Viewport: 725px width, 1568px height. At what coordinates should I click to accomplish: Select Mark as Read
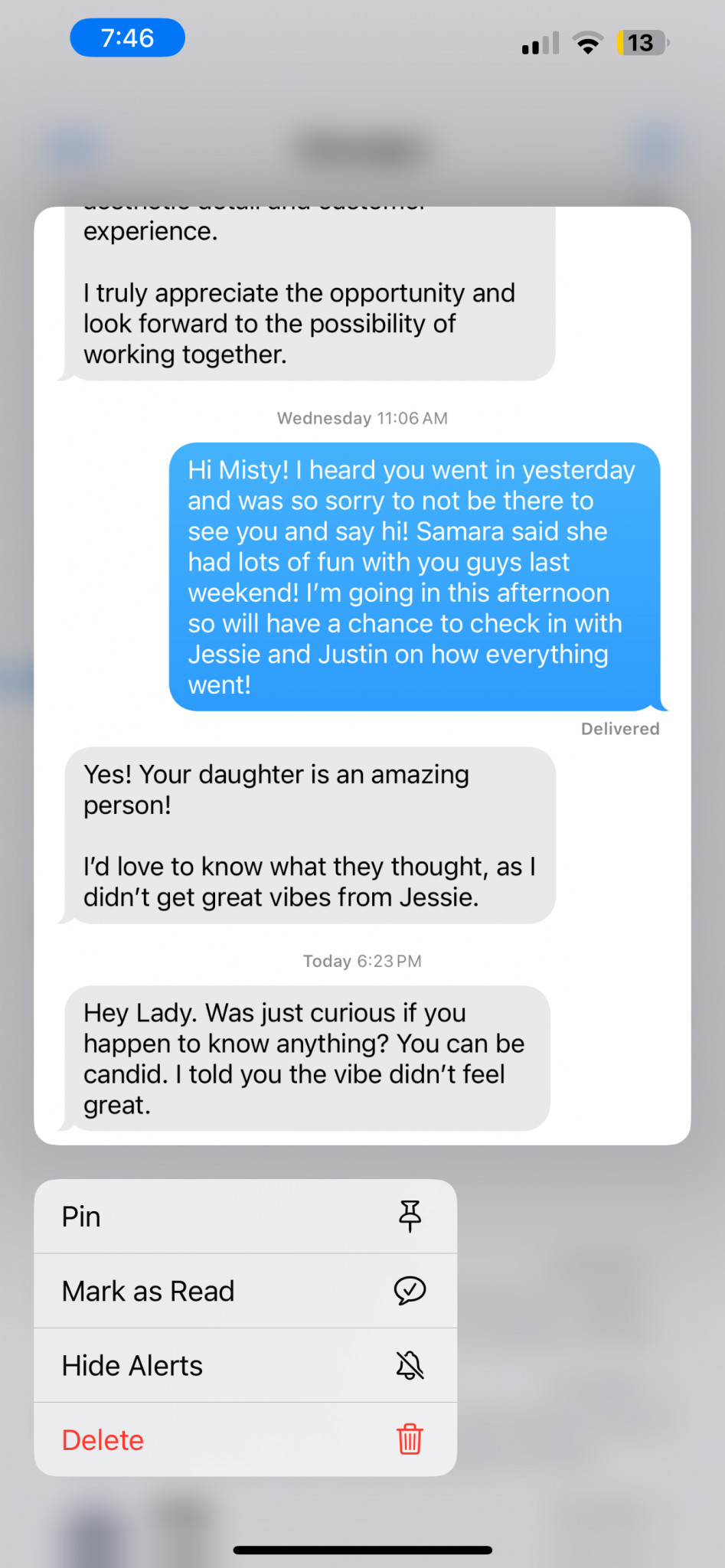(x=245, y=1291)
